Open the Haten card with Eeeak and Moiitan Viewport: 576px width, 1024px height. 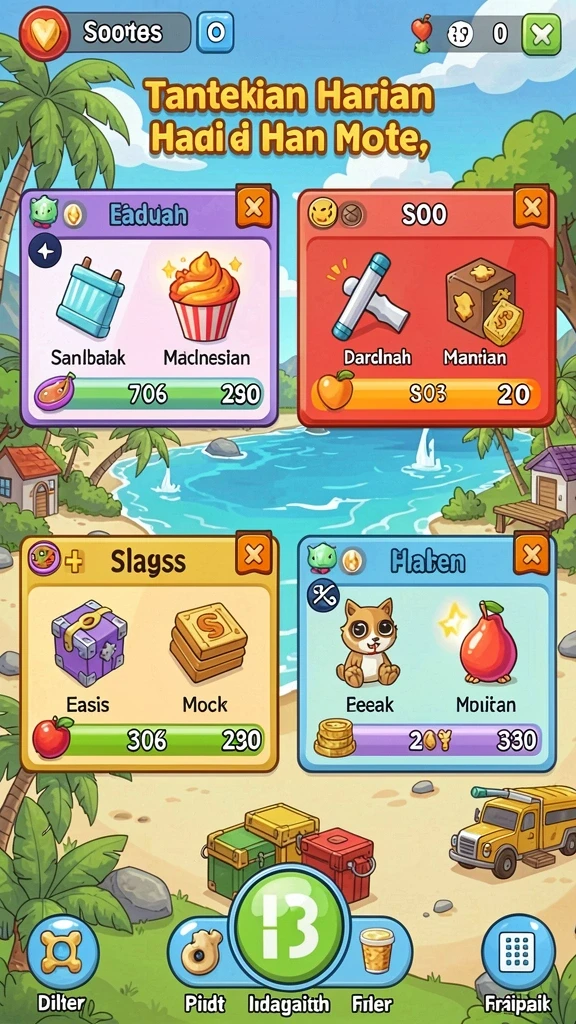pyautogui.click(x=426, y=654)
